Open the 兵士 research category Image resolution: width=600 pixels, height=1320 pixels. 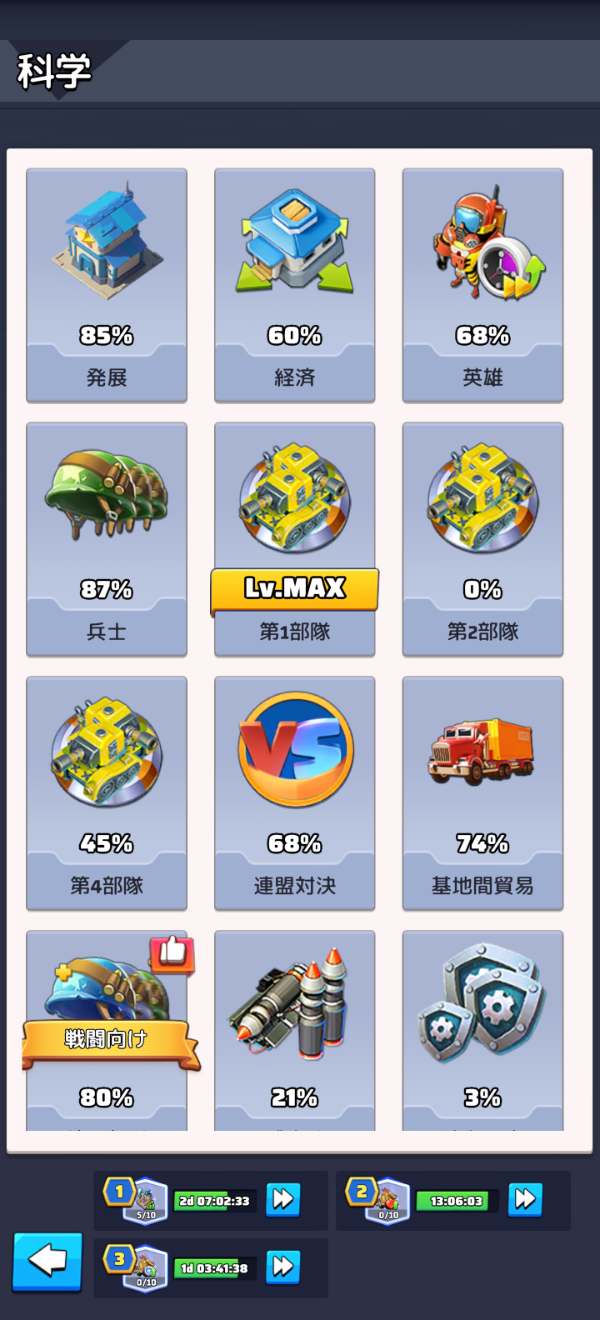pyautogui.click(x=106, y=539)
